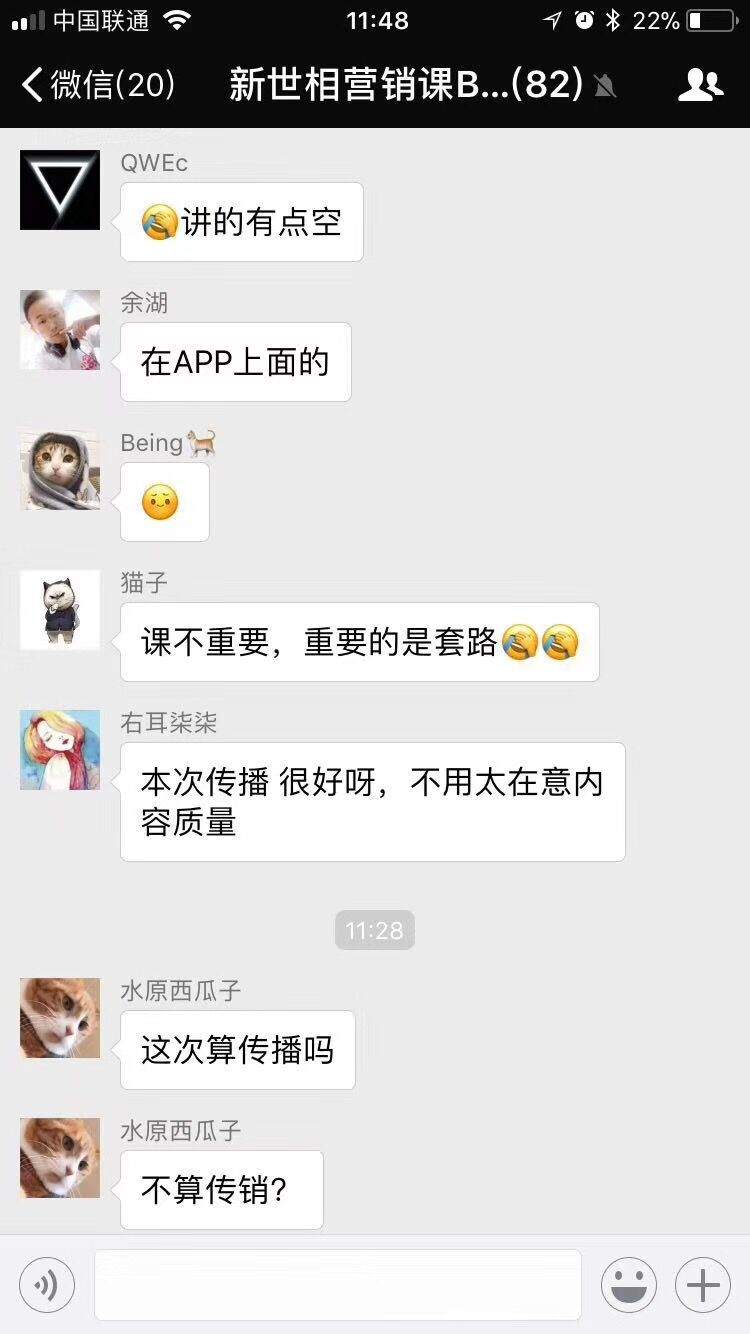750x1334 pixels.
Task: Tap the message text input field
Action: coord(338,1285)
